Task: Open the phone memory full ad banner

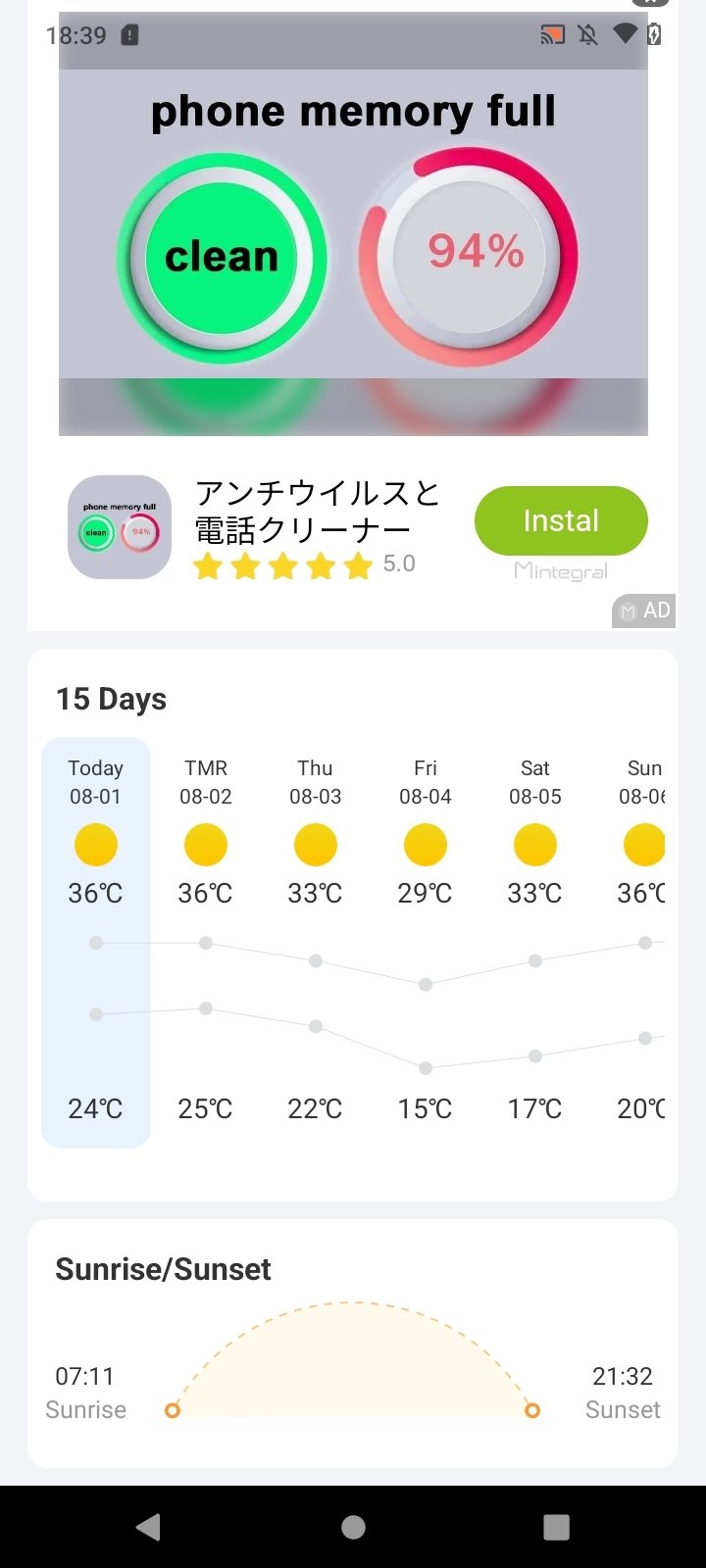Action: point(353,223)
